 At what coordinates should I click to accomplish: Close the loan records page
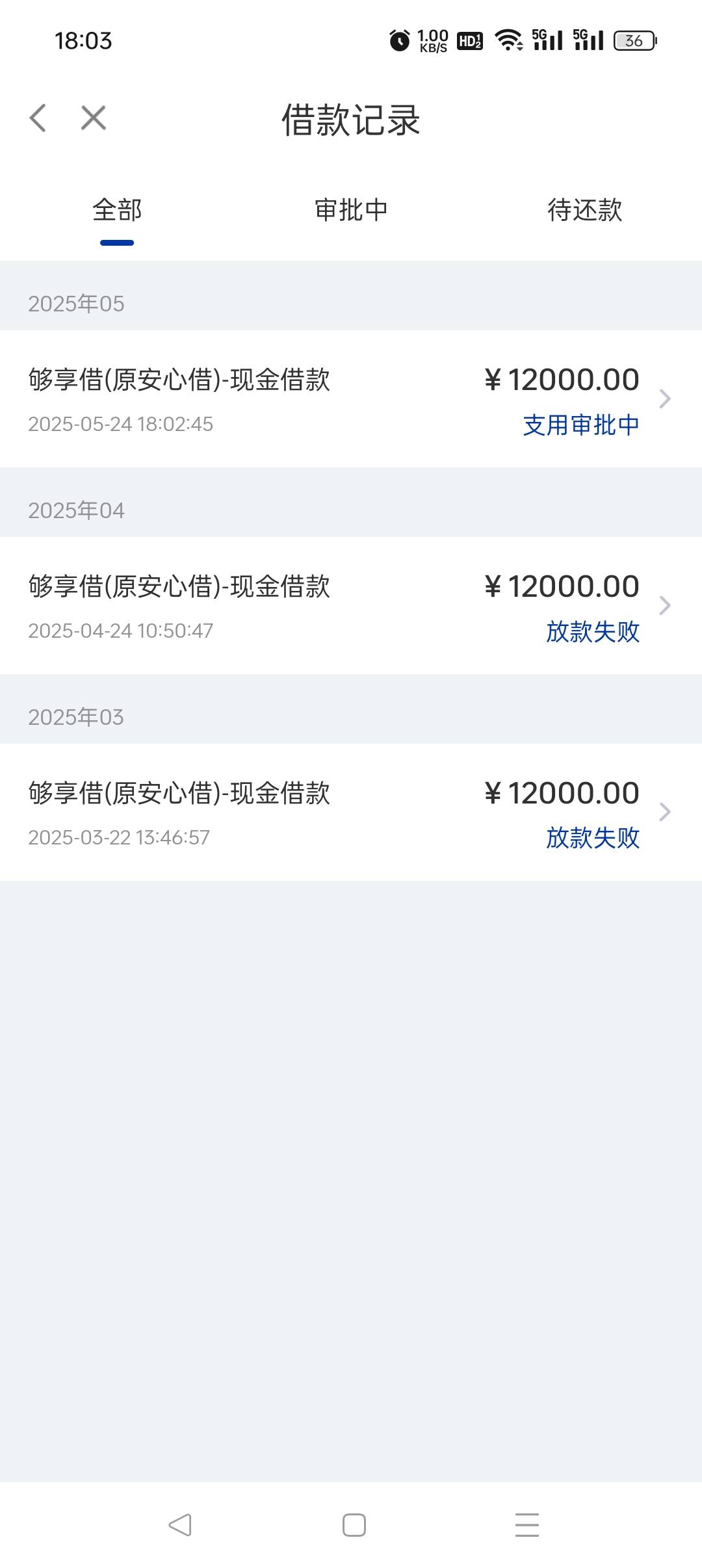[94, 118]
